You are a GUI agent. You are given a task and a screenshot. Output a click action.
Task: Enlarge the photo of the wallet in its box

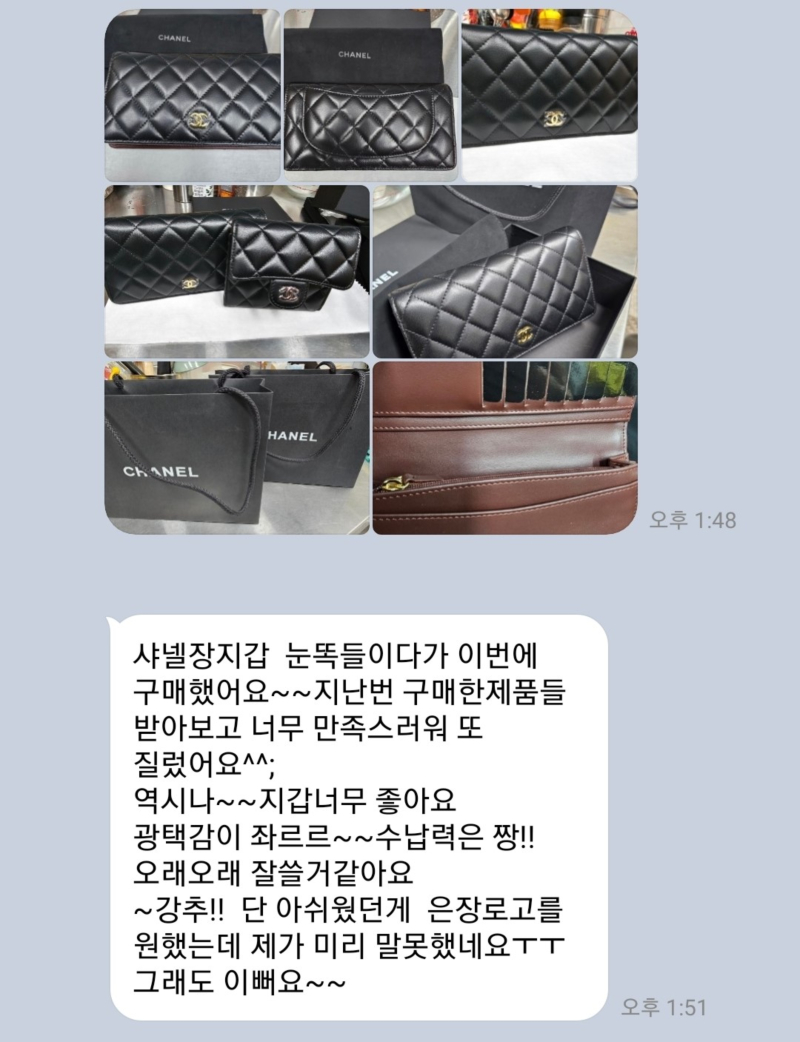point(504,271)
